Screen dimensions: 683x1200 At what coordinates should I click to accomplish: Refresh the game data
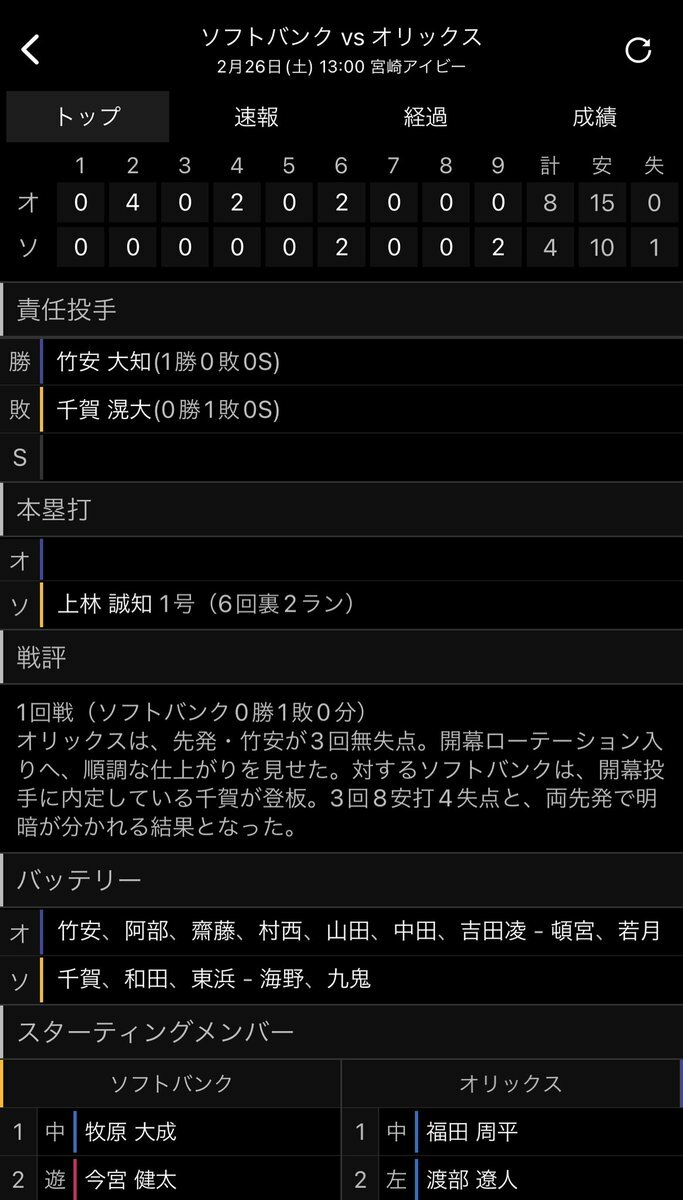pyautogui.click(x=638, y=50)
